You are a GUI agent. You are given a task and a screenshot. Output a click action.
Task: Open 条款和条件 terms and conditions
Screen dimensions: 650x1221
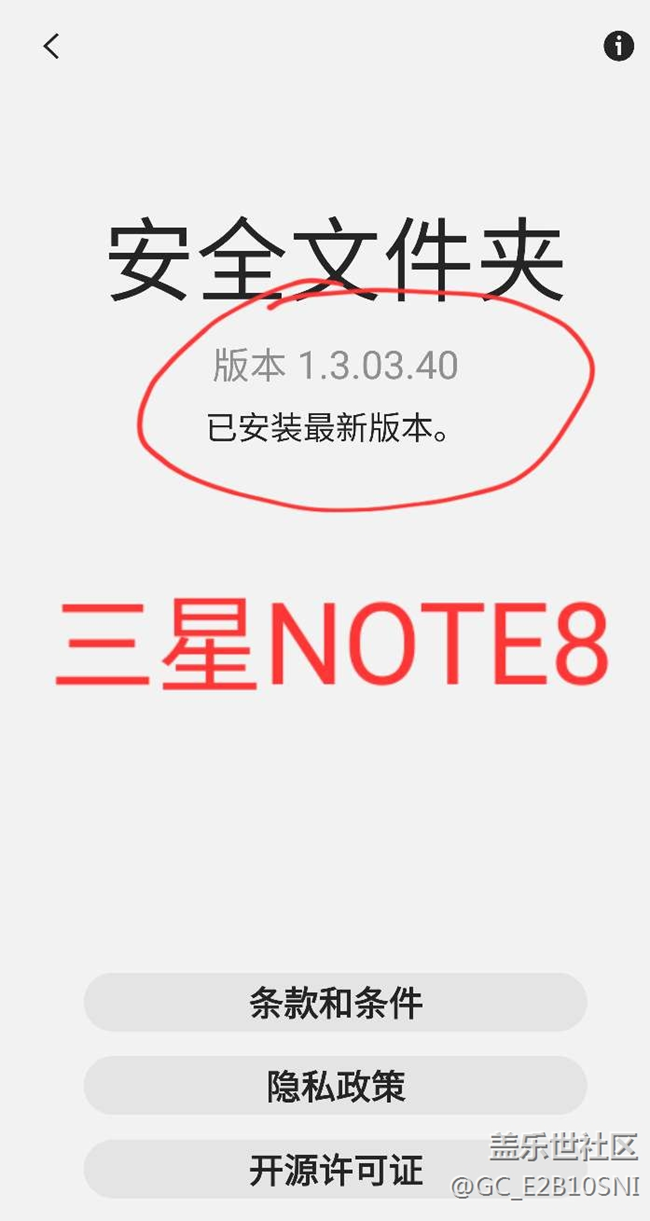(335, 1002)
